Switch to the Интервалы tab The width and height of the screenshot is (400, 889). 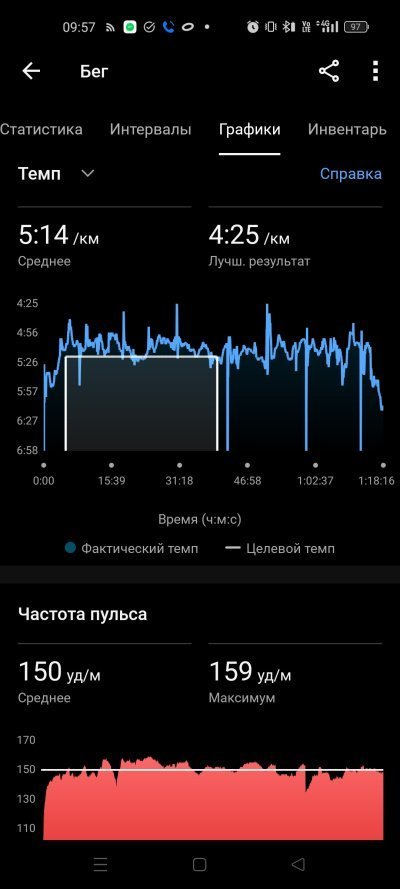coord(151,129)
